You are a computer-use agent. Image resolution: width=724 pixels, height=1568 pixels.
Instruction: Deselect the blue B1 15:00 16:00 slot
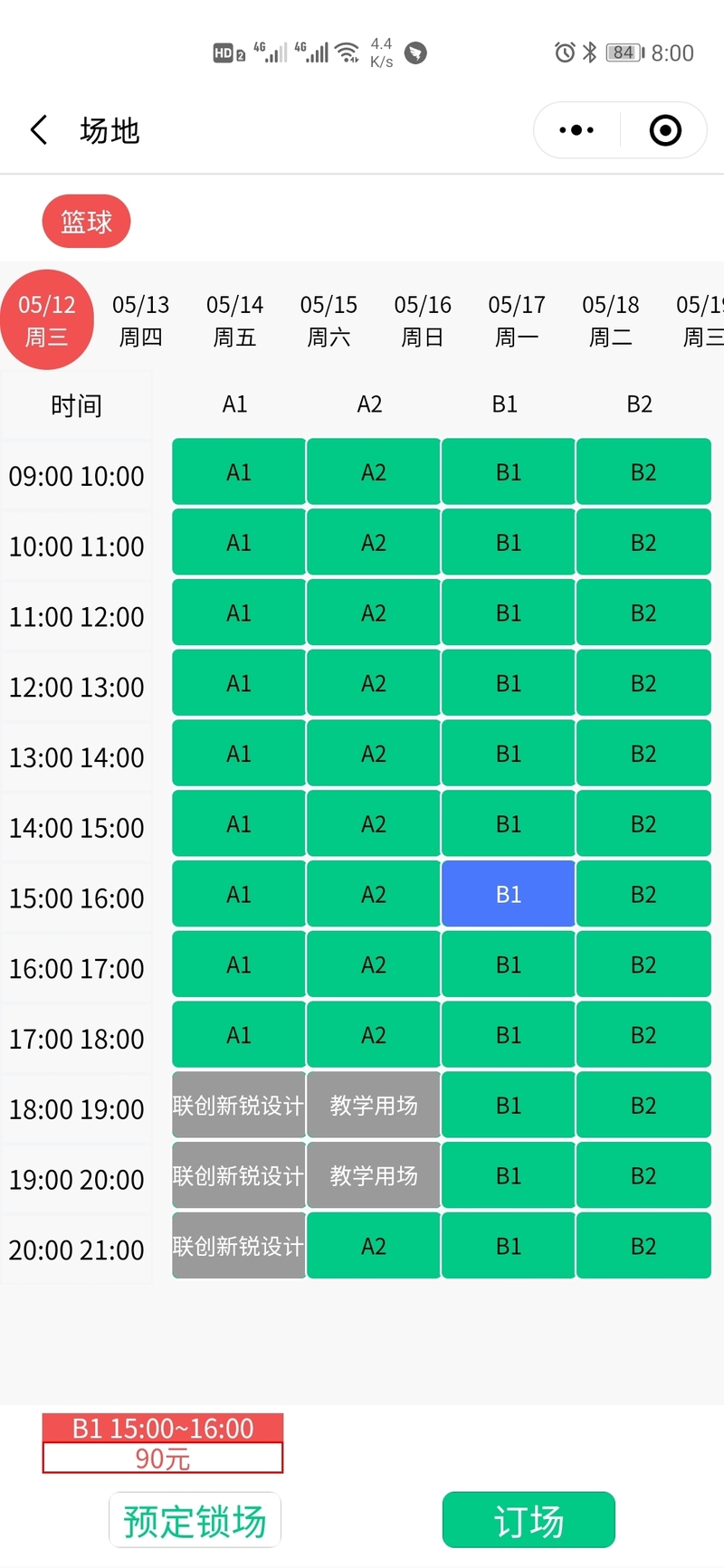pos(509,894)
